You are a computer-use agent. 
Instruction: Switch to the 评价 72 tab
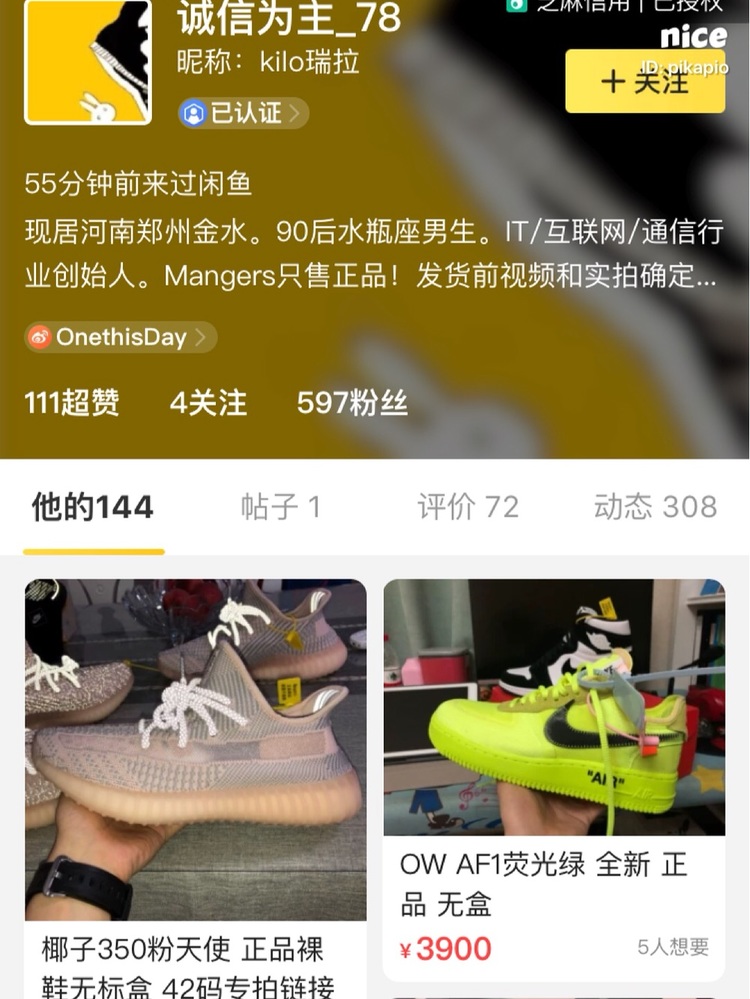point(468,507)
